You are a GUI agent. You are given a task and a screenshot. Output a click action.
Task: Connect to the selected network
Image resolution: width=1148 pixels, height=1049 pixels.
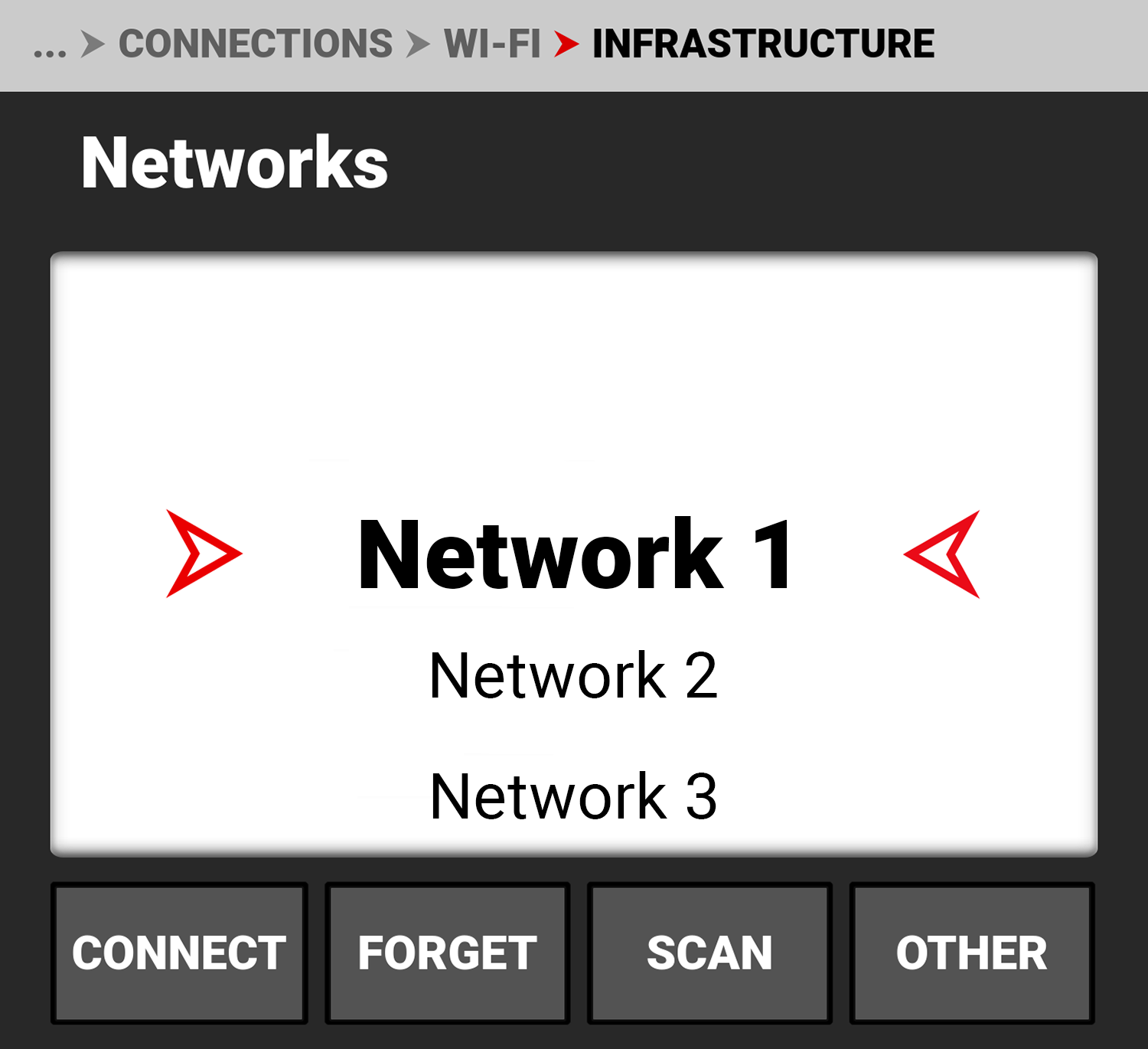(x=179, y=953)
